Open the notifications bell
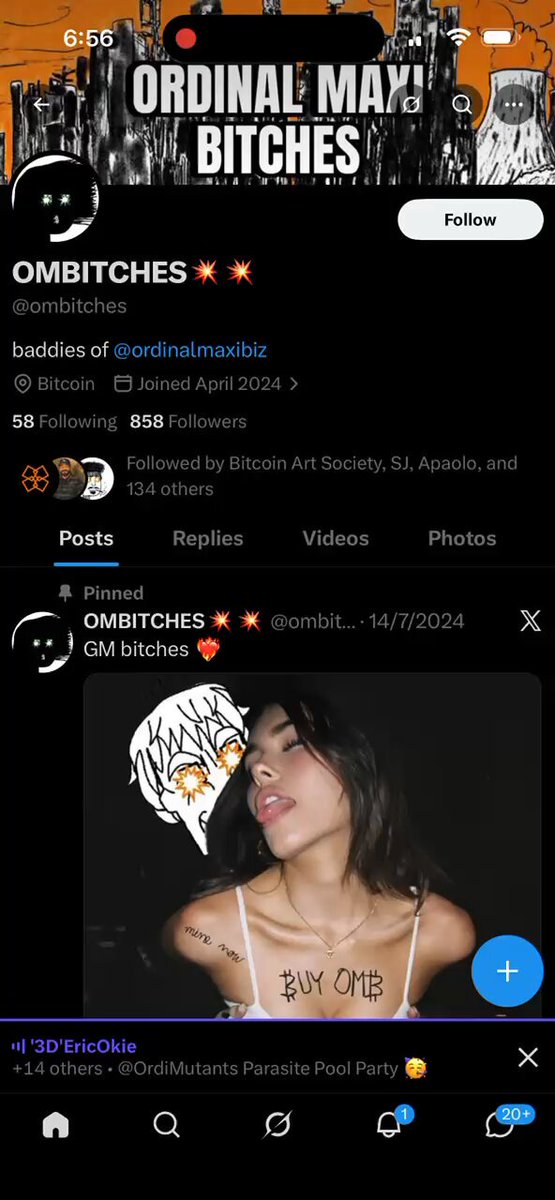 point(390,1124)
